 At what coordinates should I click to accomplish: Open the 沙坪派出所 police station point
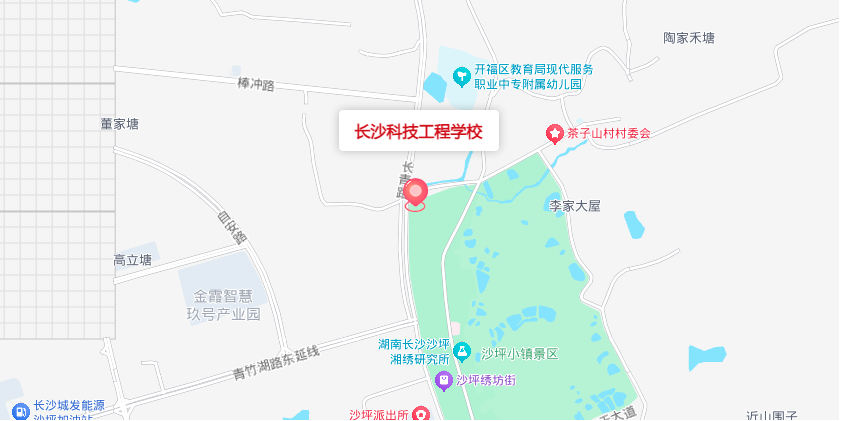421,413
